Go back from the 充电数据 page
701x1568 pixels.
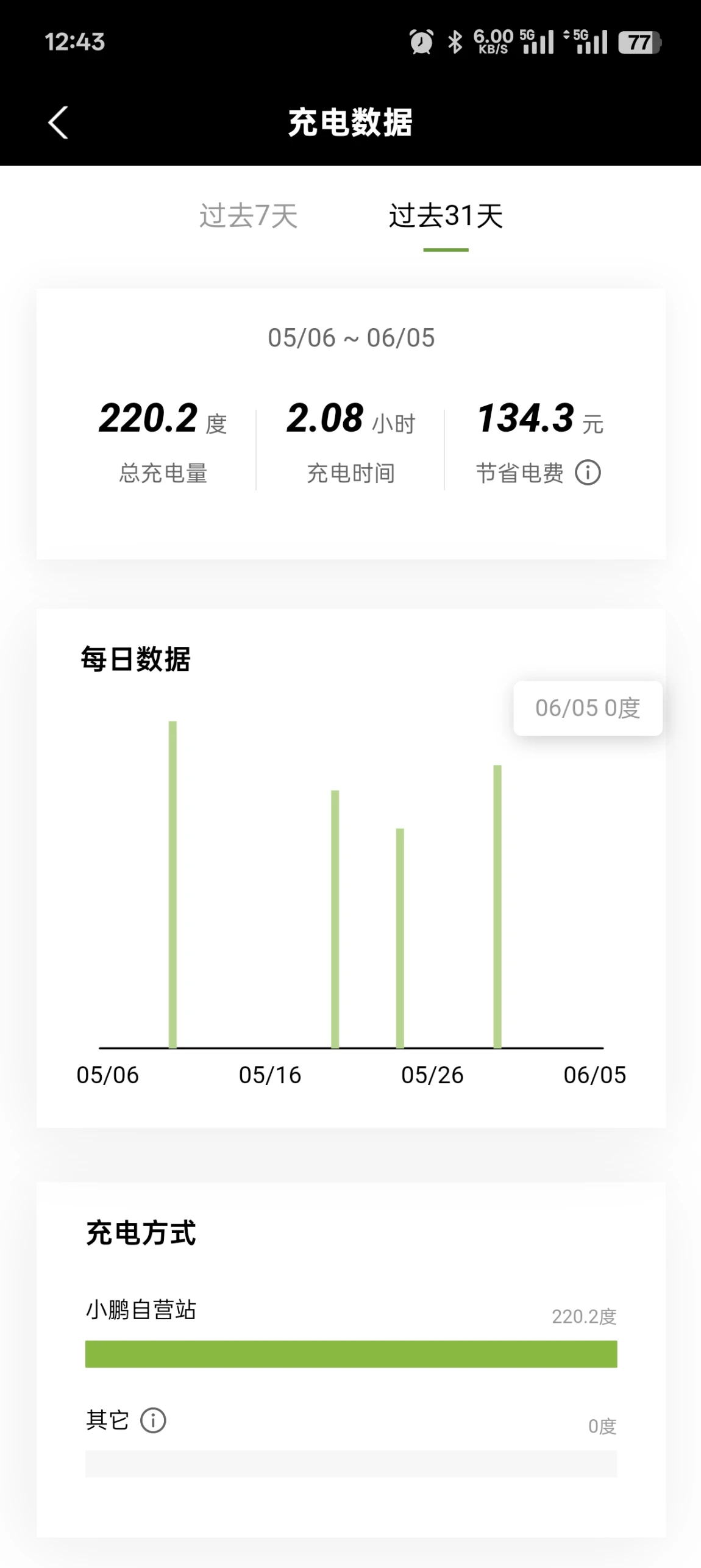[x=58, y=123]
